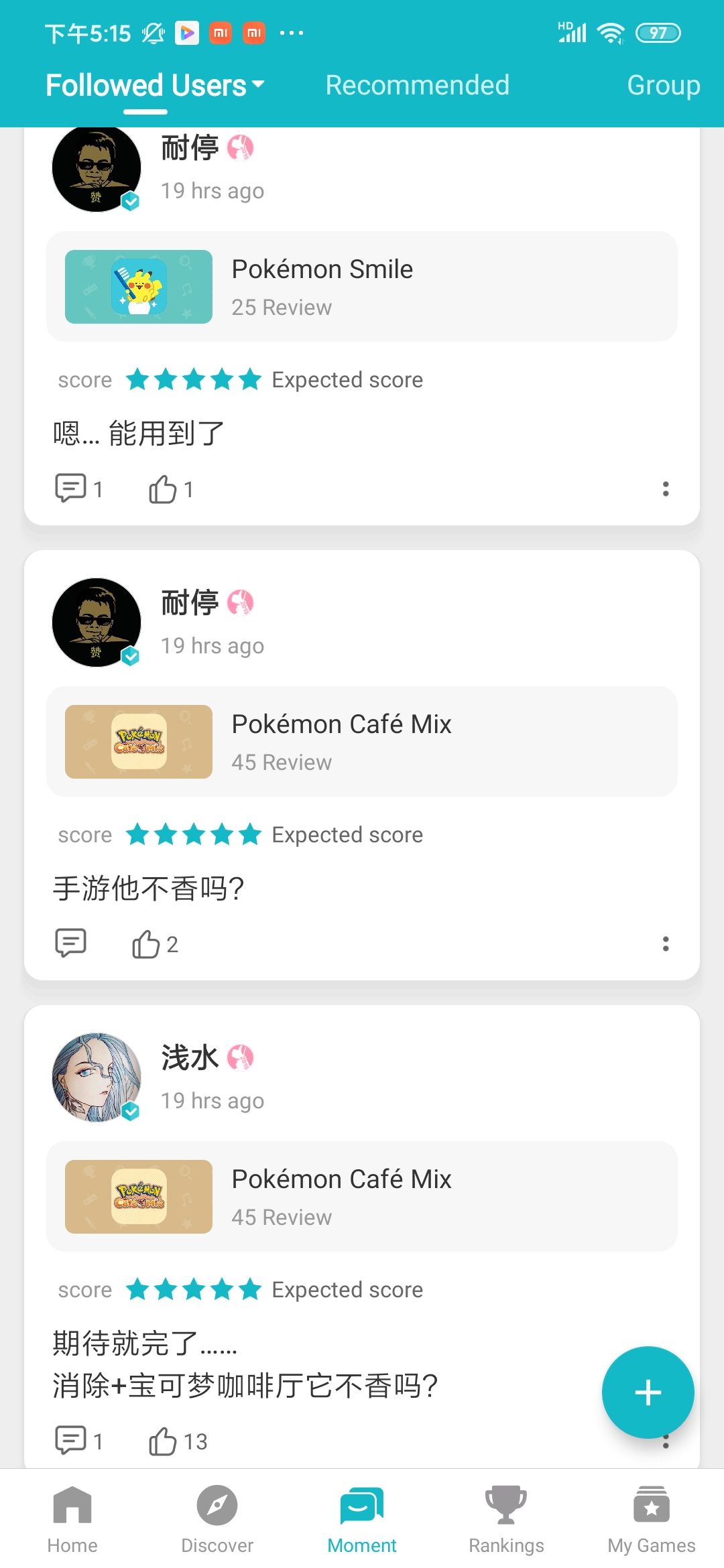The width and height of the screenshot is (724, 1568).
Task: Select the Home icon in bottom navigation
Action: 72,1516
